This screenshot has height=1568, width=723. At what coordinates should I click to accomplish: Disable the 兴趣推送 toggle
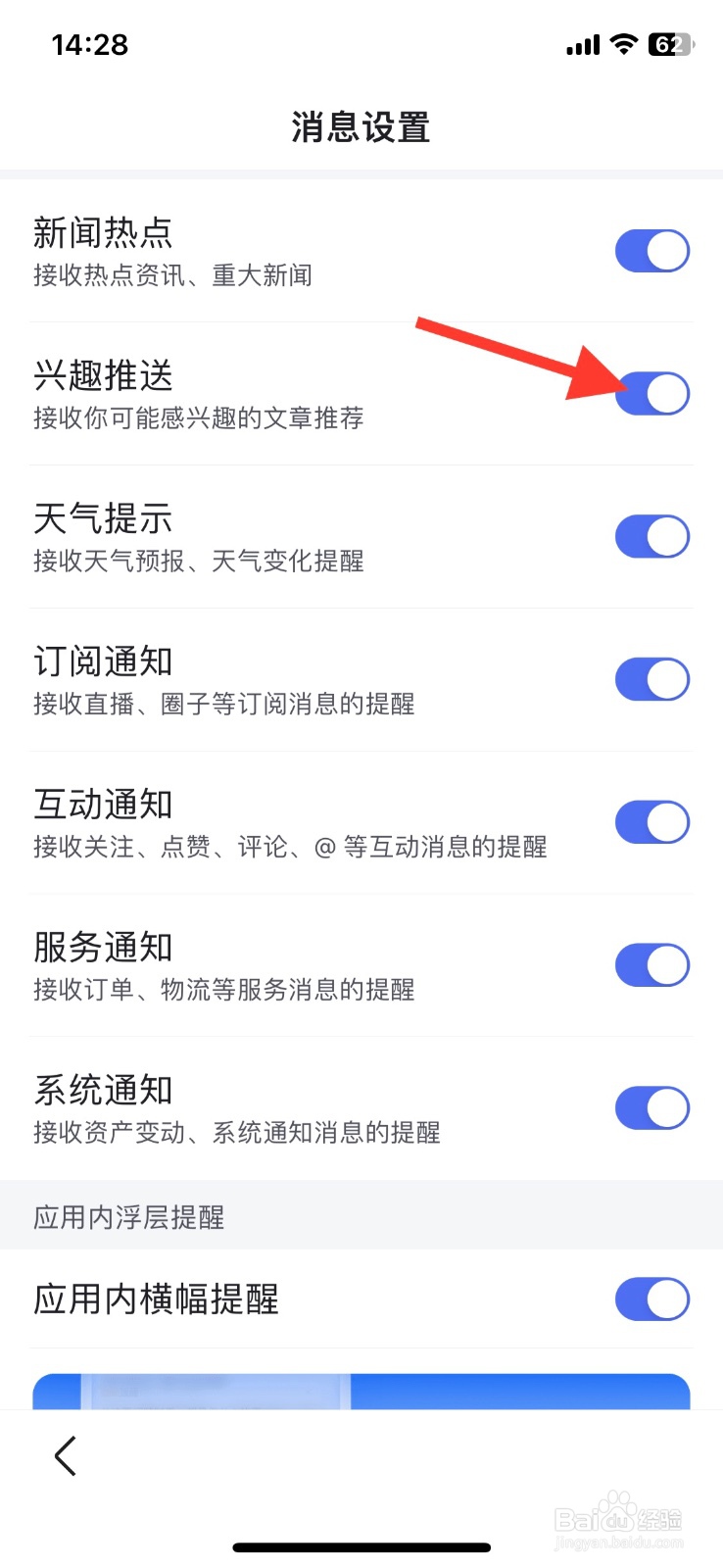pyautogui.click(x=651, y=394)
